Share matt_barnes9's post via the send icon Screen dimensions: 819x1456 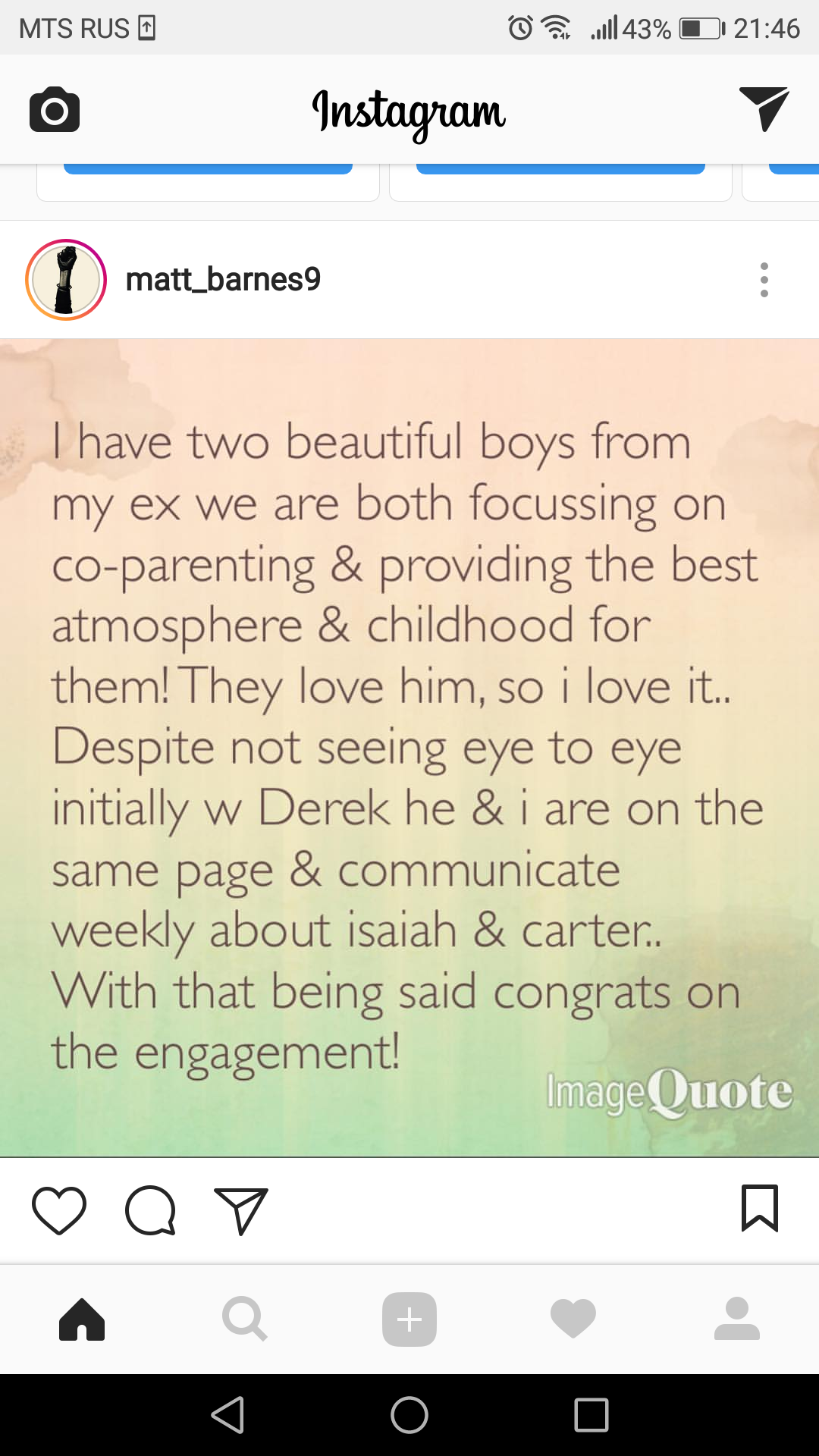[241, 1210]
